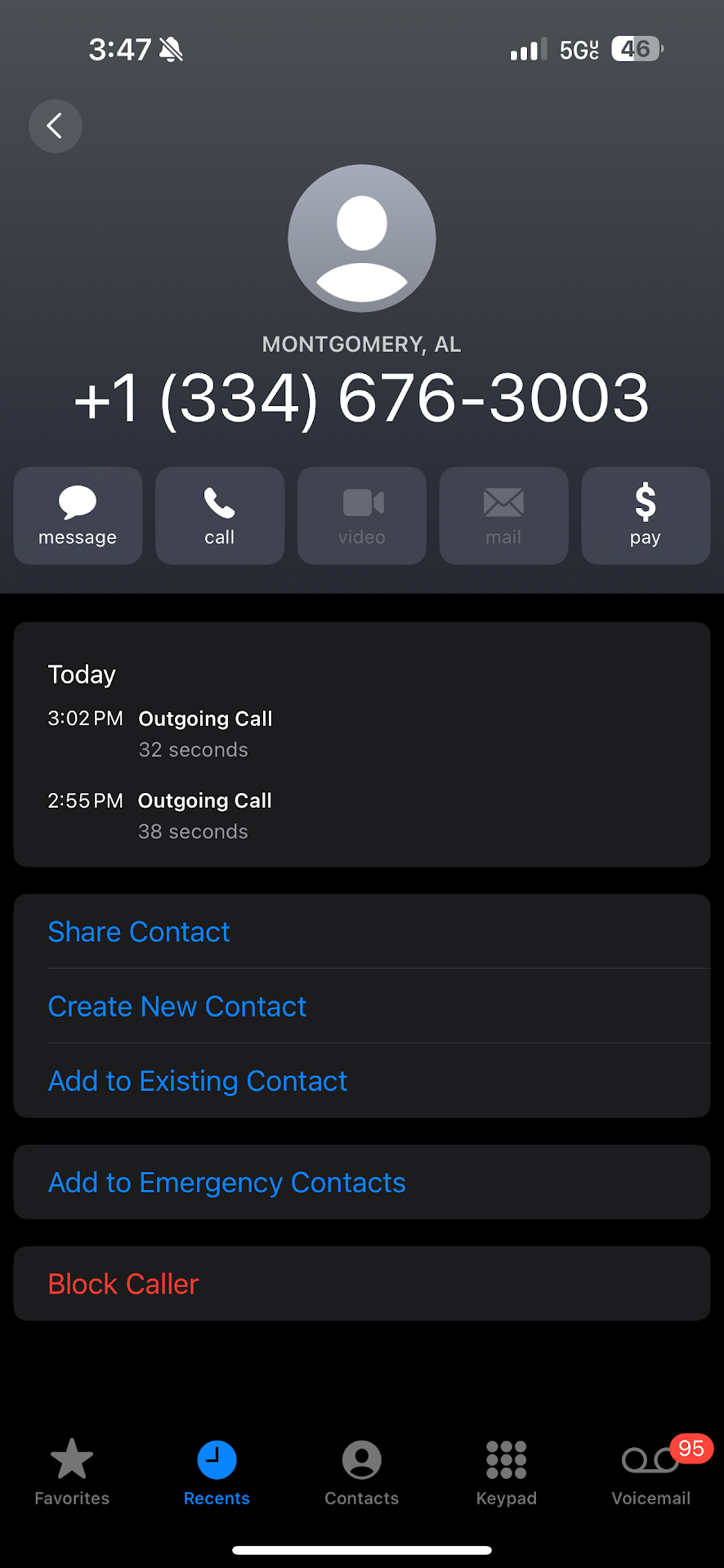Check the Voicemail tab

[x=650, y=1472]
